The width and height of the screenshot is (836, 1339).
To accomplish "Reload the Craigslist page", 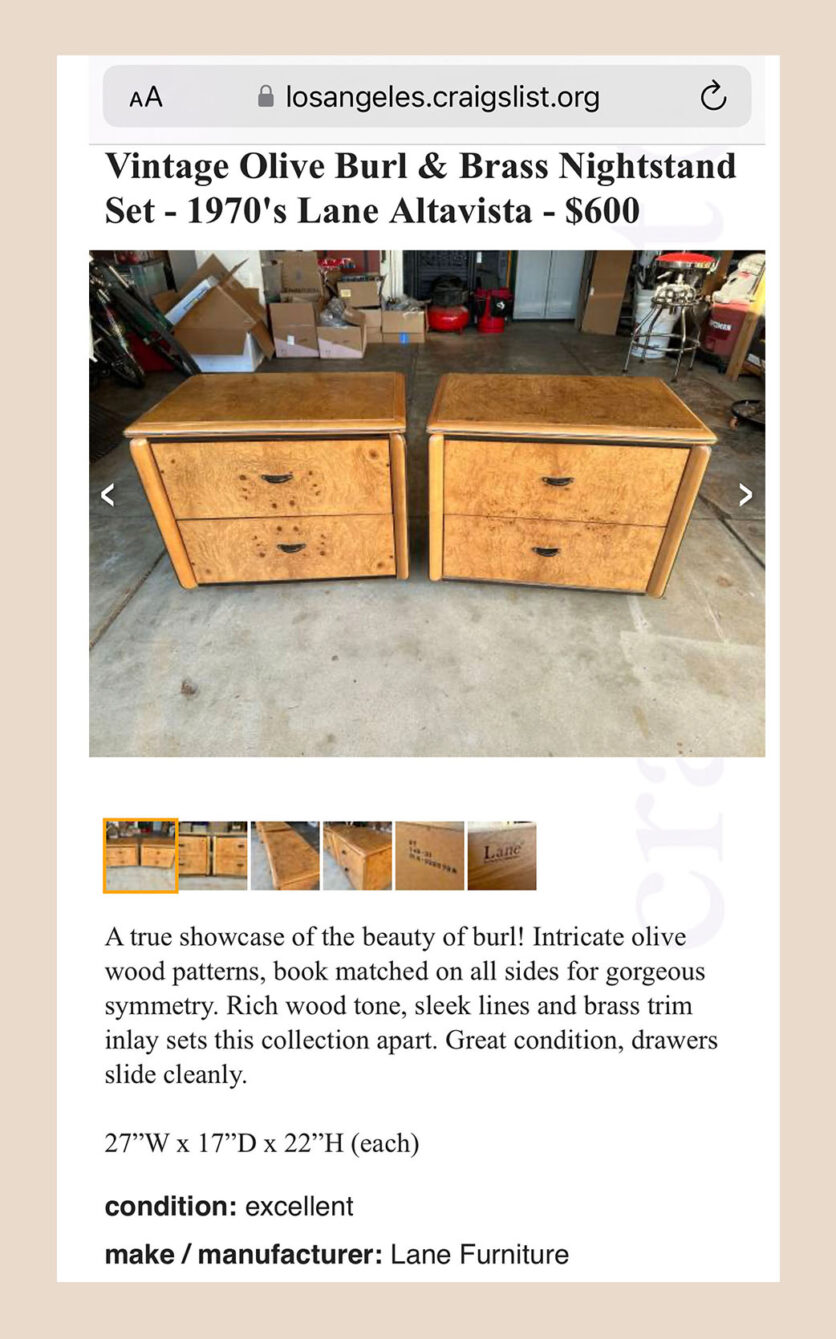I will (712, 96).
